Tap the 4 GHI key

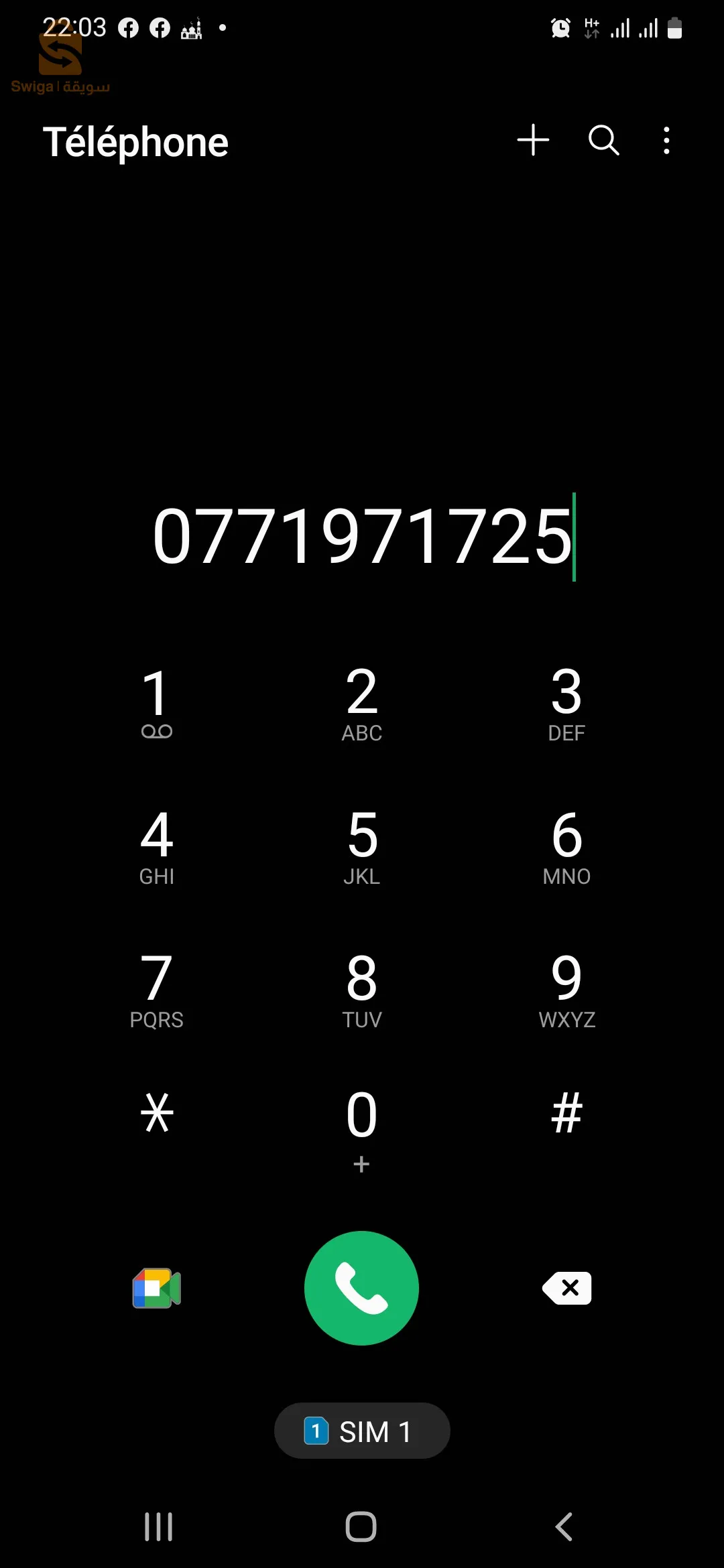(156, 846)
